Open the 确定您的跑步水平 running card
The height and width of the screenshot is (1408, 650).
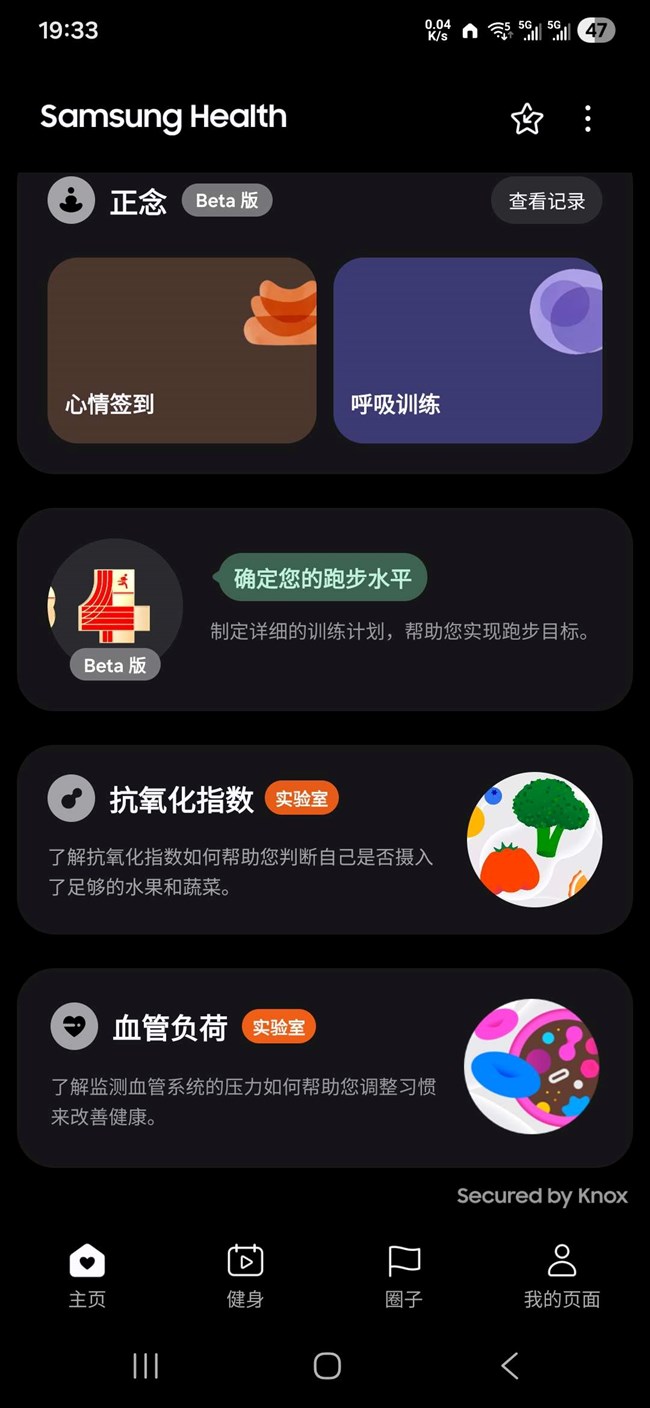coord(324,609)
